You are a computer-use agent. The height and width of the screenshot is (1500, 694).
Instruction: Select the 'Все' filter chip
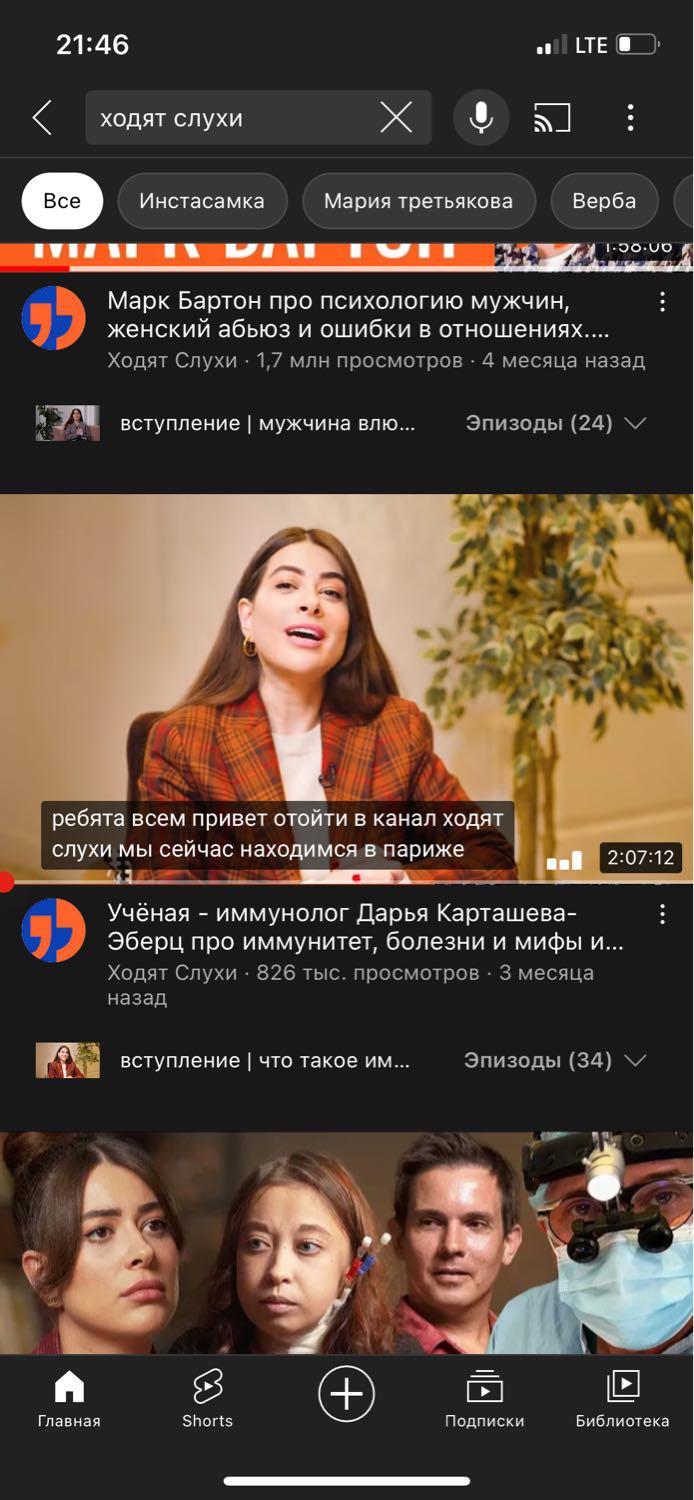pos(62,201)
